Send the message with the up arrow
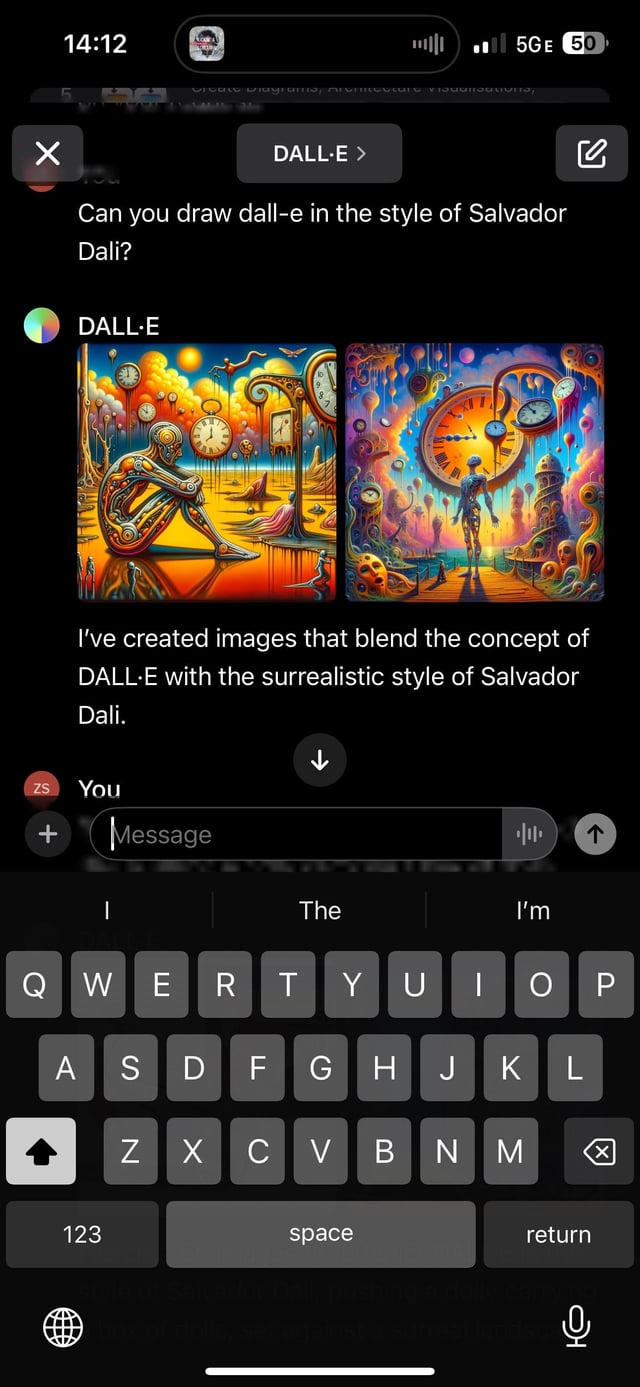 595,834
